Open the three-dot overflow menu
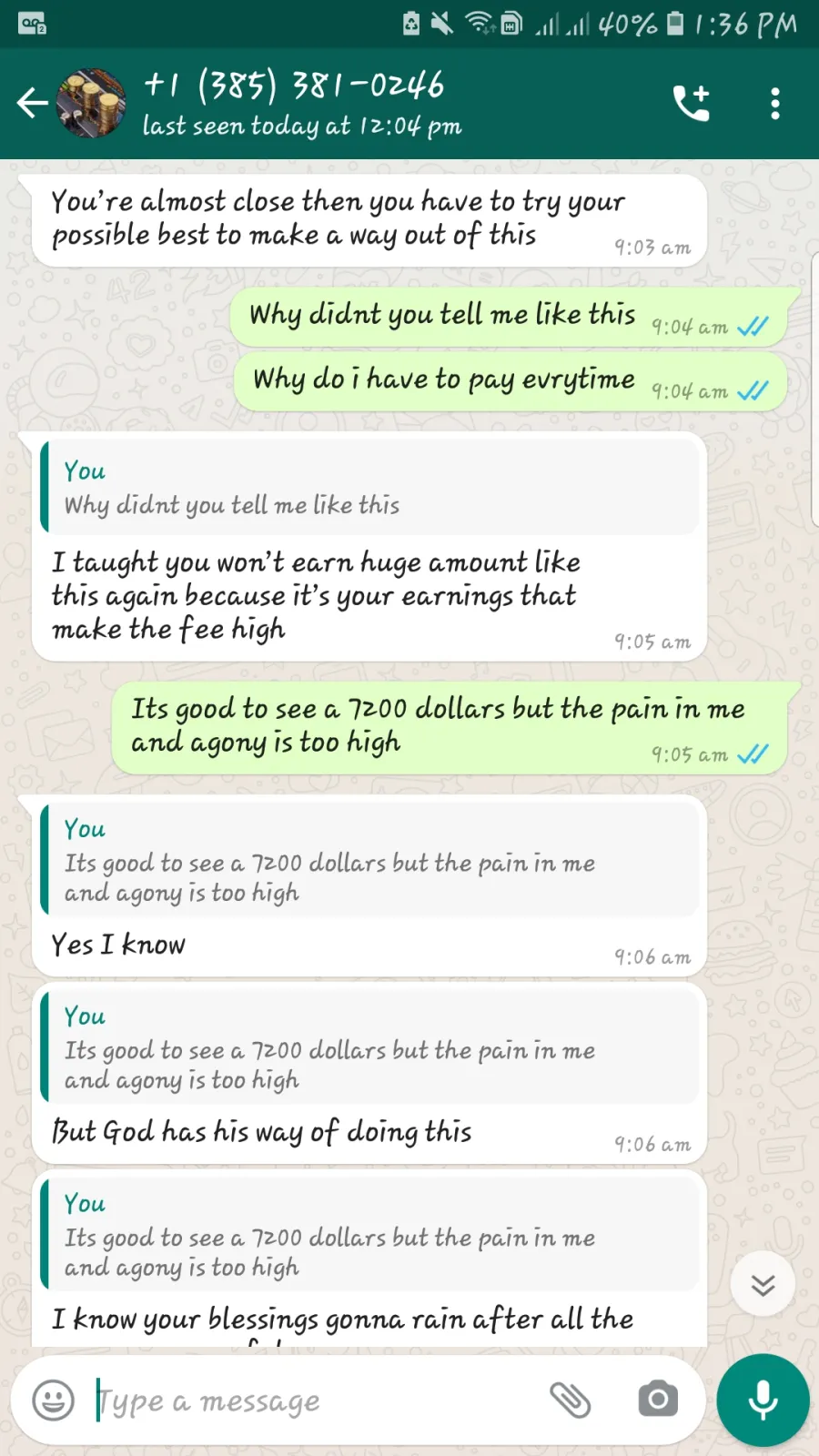Viewport: 819px width, 1456px height. tap(775, 104)
